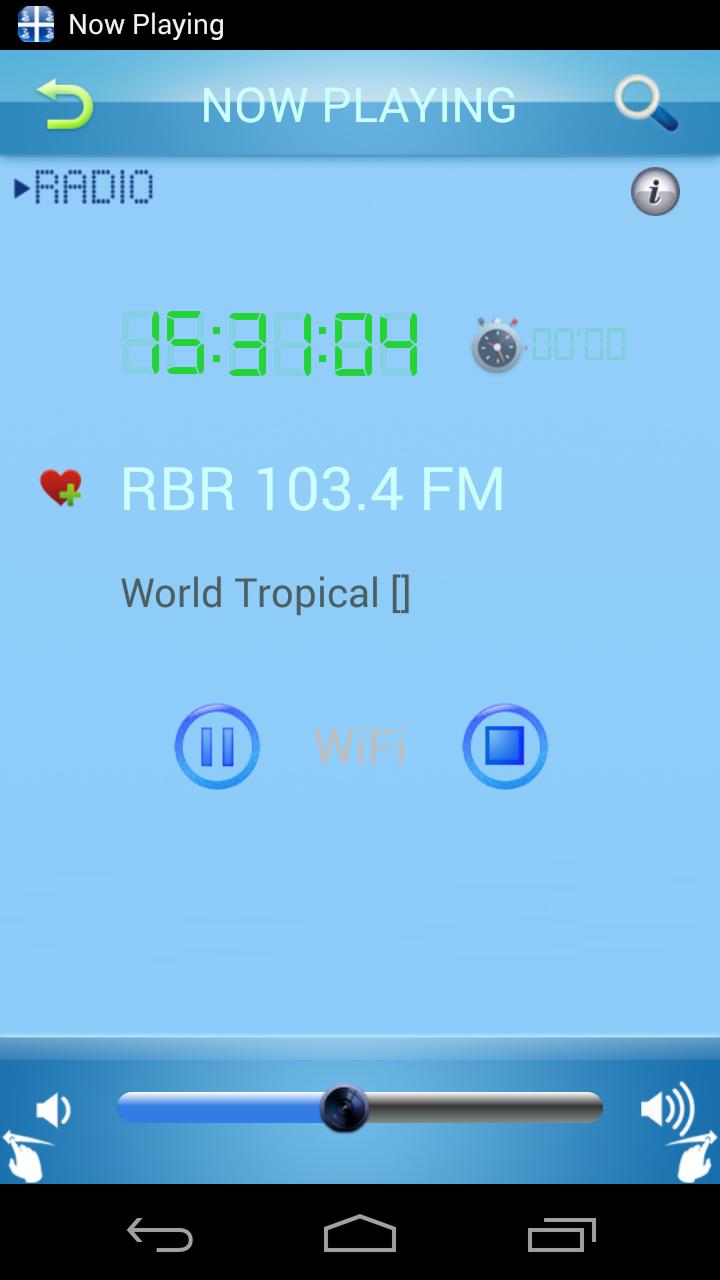Tap the World Tropical track text
The height and width of the screenshot is (1280, 720).
click(x=265, y=592)
